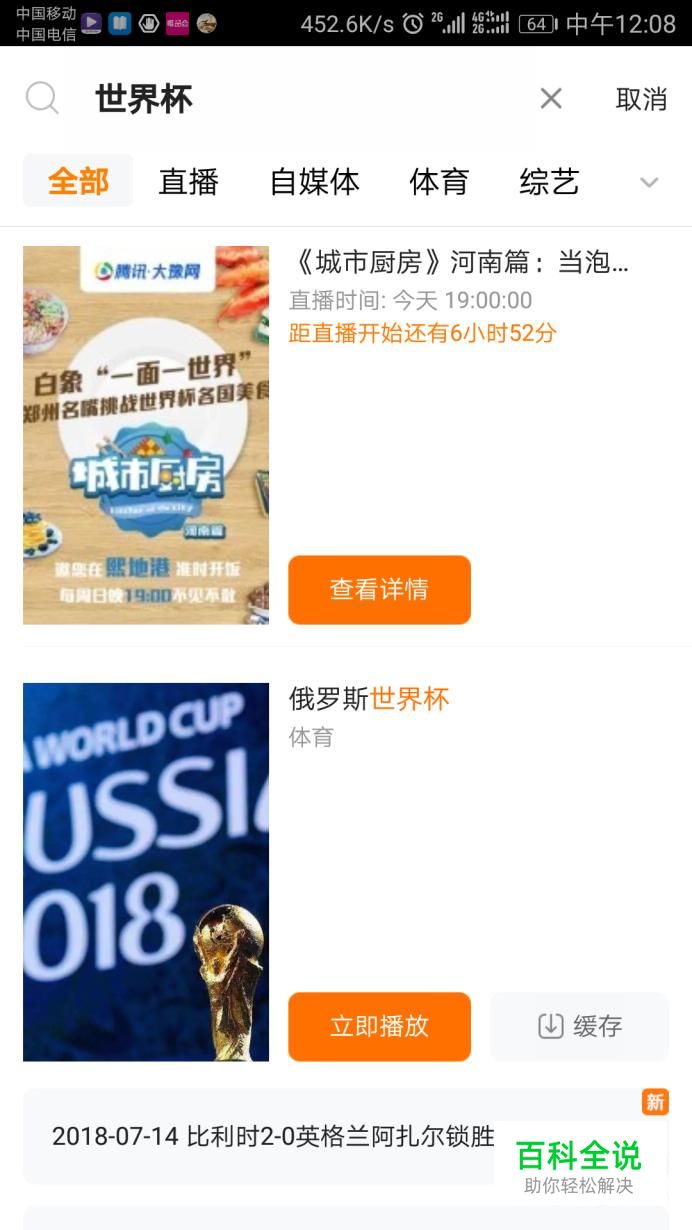This screenshot has width=692, height=1230.
Task: Open the 自媒体 tab
Action: (x=314, y=182)
